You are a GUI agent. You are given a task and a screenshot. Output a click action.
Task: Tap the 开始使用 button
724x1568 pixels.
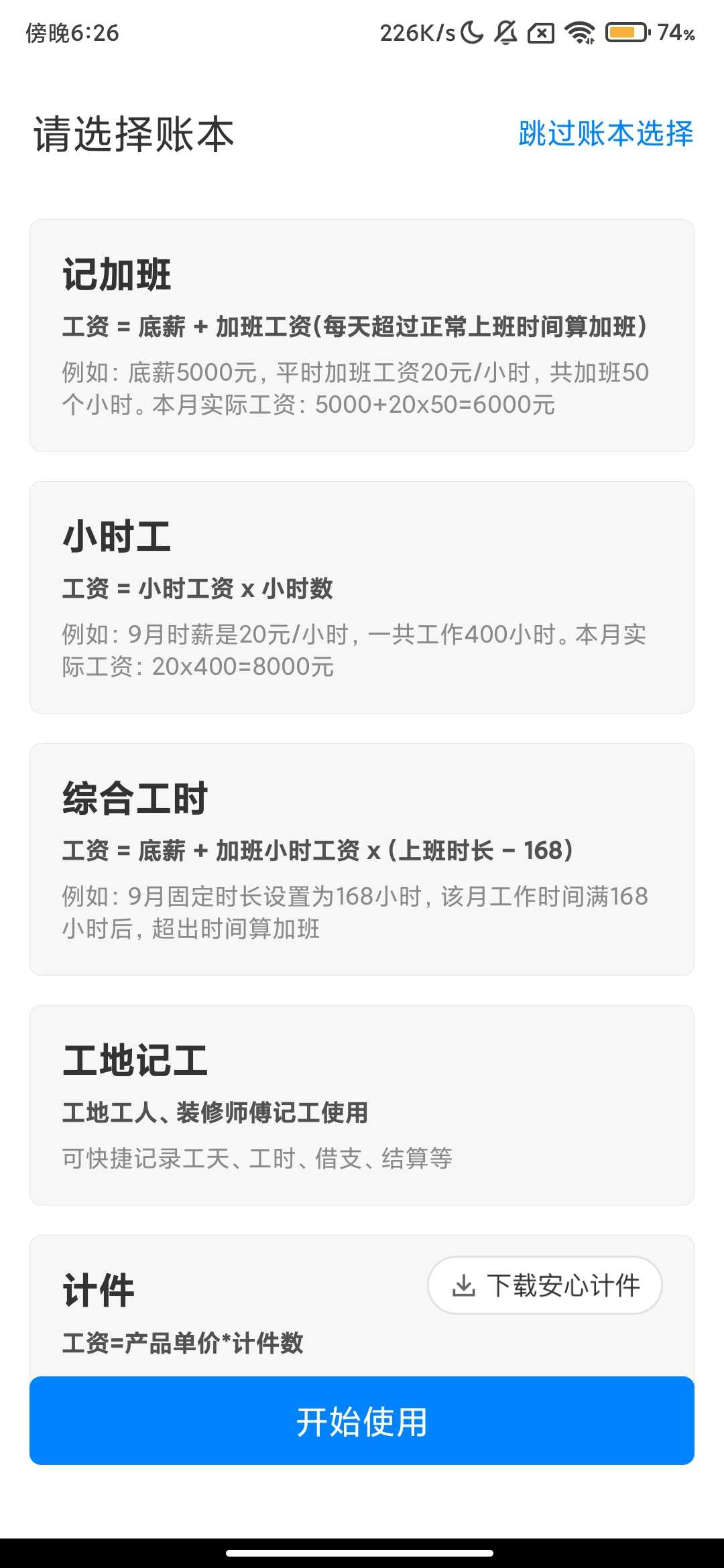[361, 1421]
